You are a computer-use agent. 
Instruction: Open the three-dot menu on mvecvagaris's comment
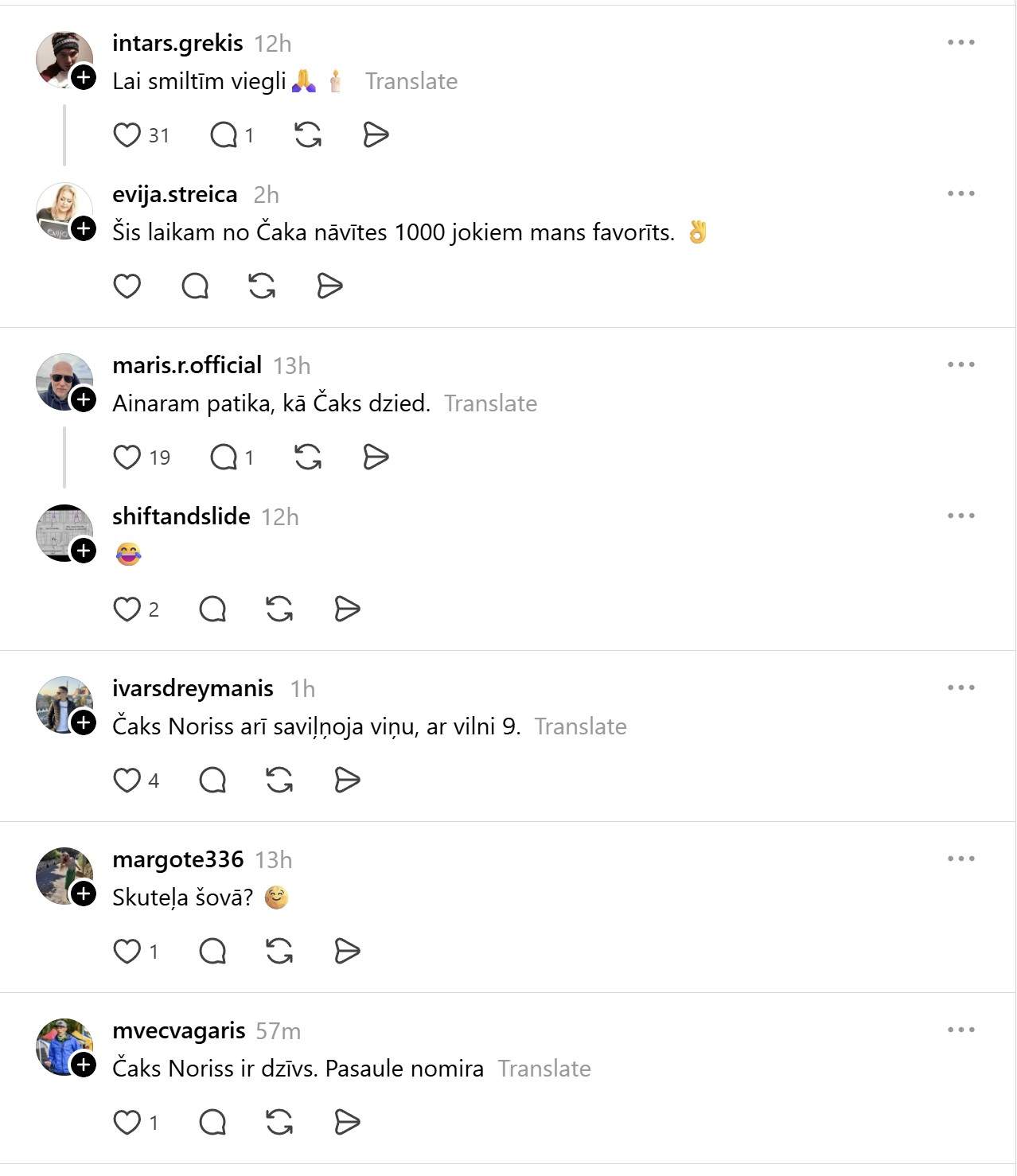point(961,1030)
